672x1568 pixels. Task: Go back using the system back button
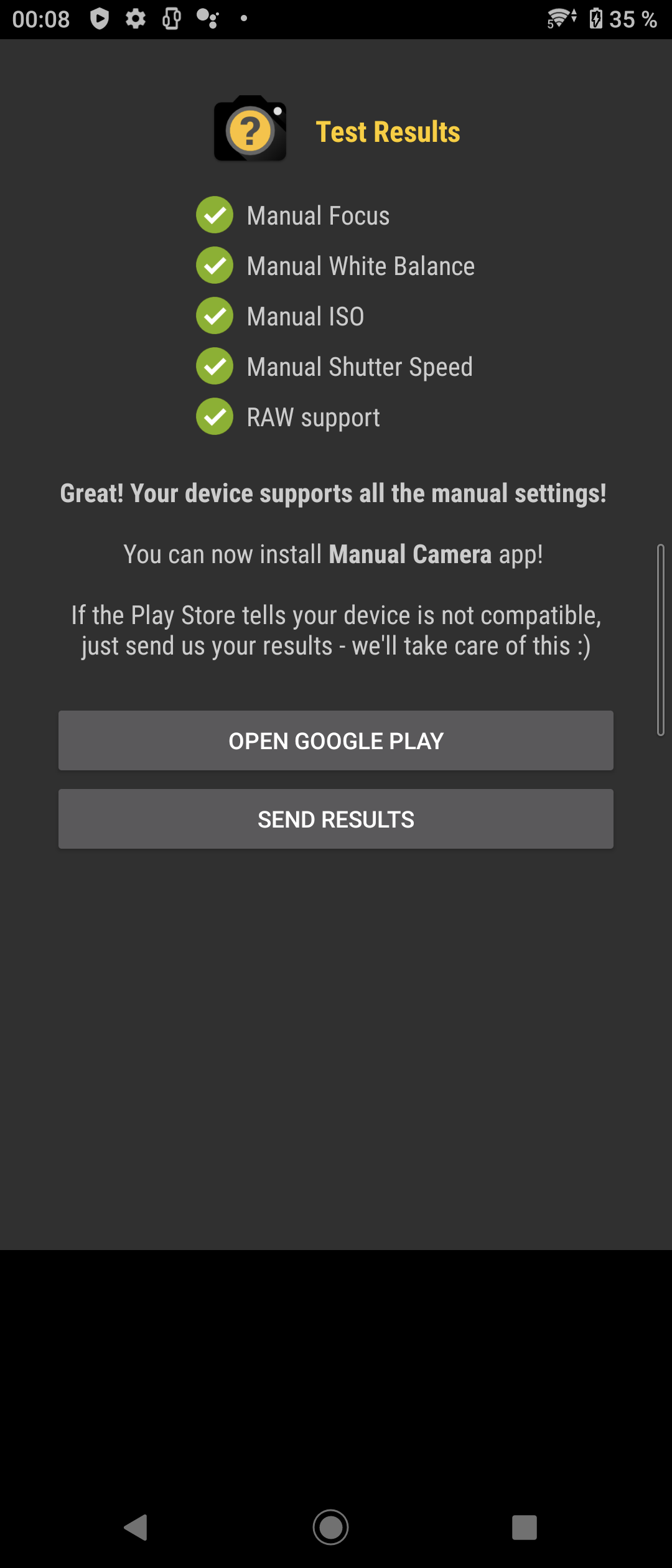136,1527
